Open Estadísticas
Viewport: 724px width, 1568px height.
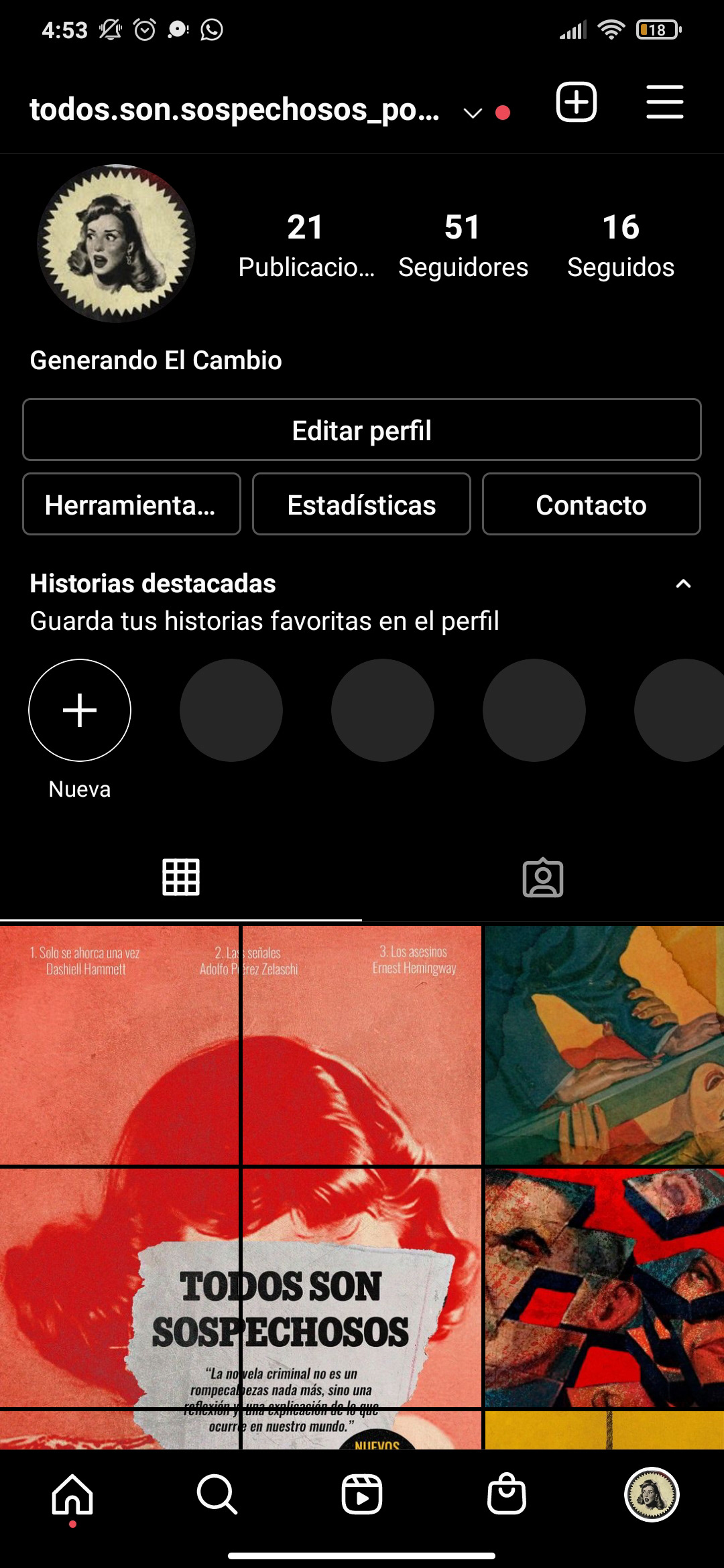pos(361,505)
